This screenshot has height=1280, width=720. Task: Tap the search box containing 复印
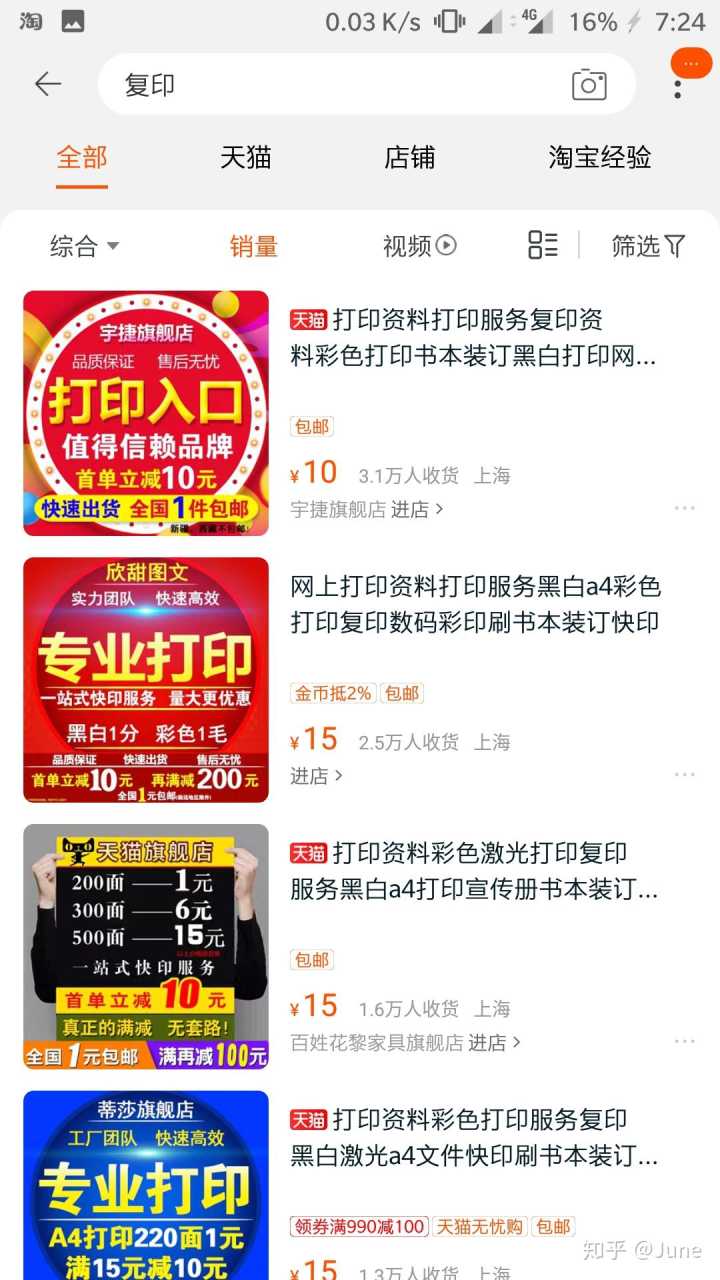tap(330, 85)
